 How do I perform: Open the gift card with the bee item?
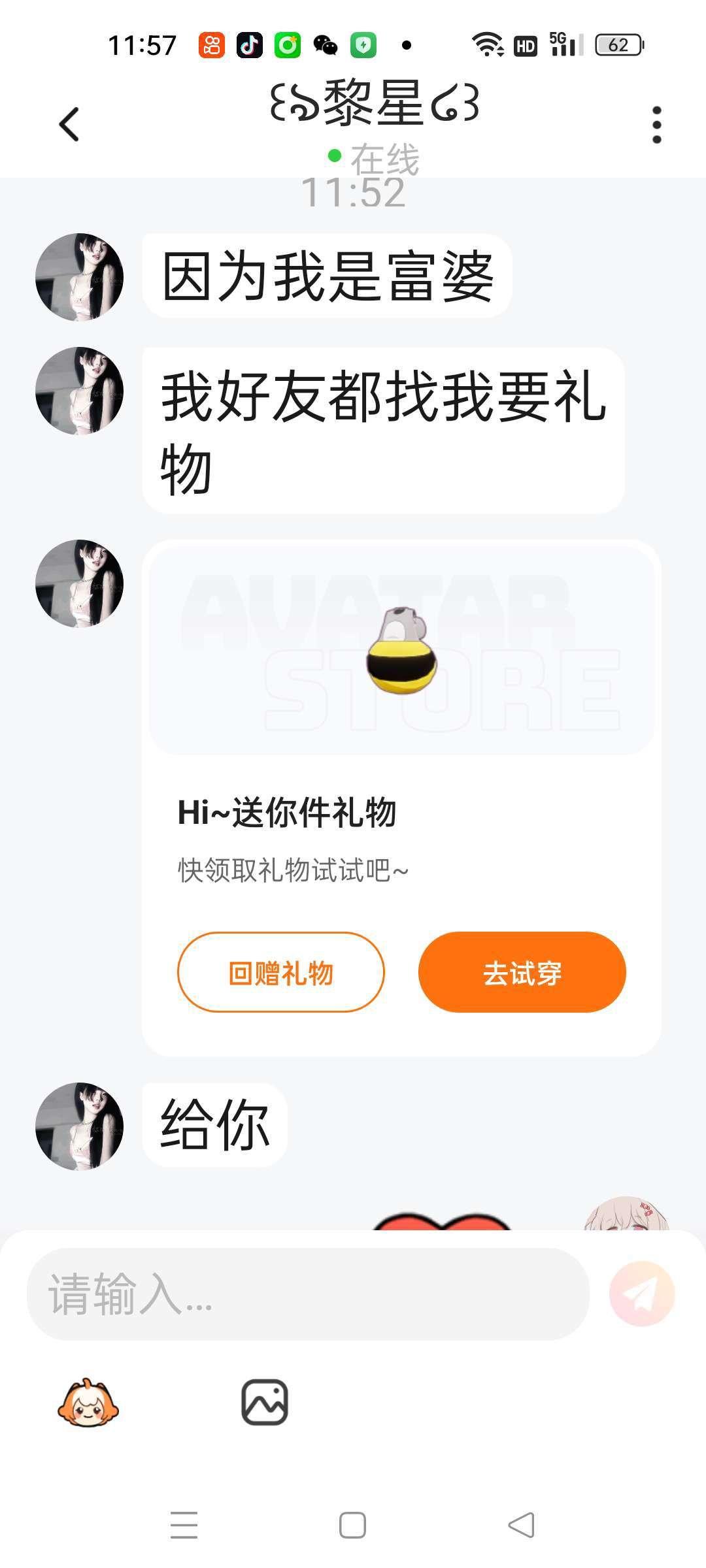[x=401, y=649]
